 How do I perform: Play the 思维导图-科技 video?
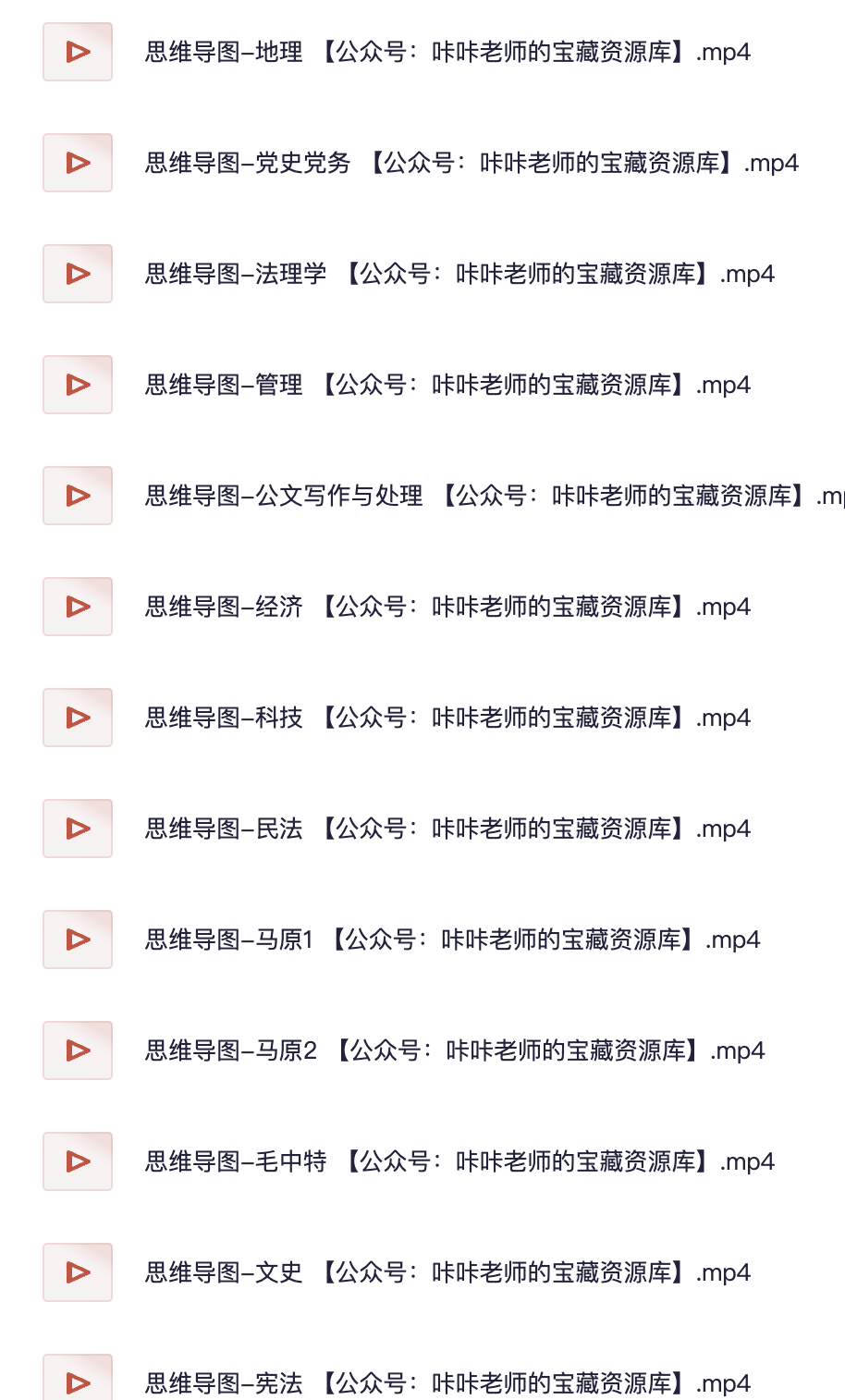pos(77,718)
